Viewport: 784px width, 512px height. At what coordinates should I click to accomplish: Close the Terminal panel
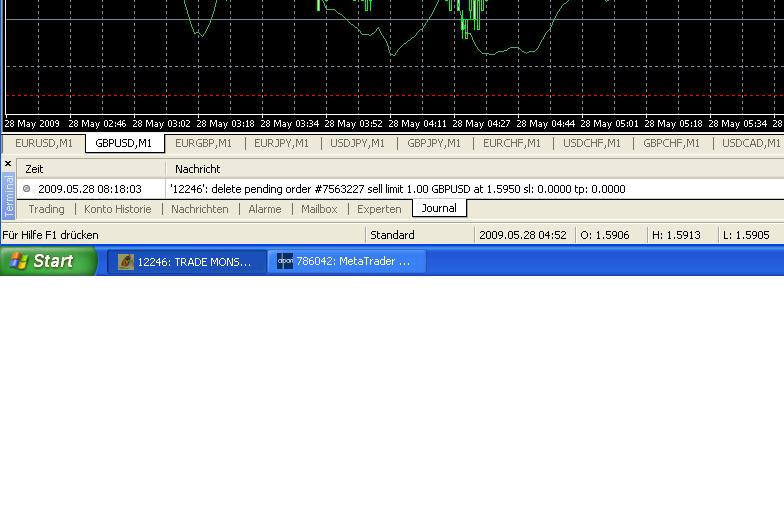pos(8,164)
